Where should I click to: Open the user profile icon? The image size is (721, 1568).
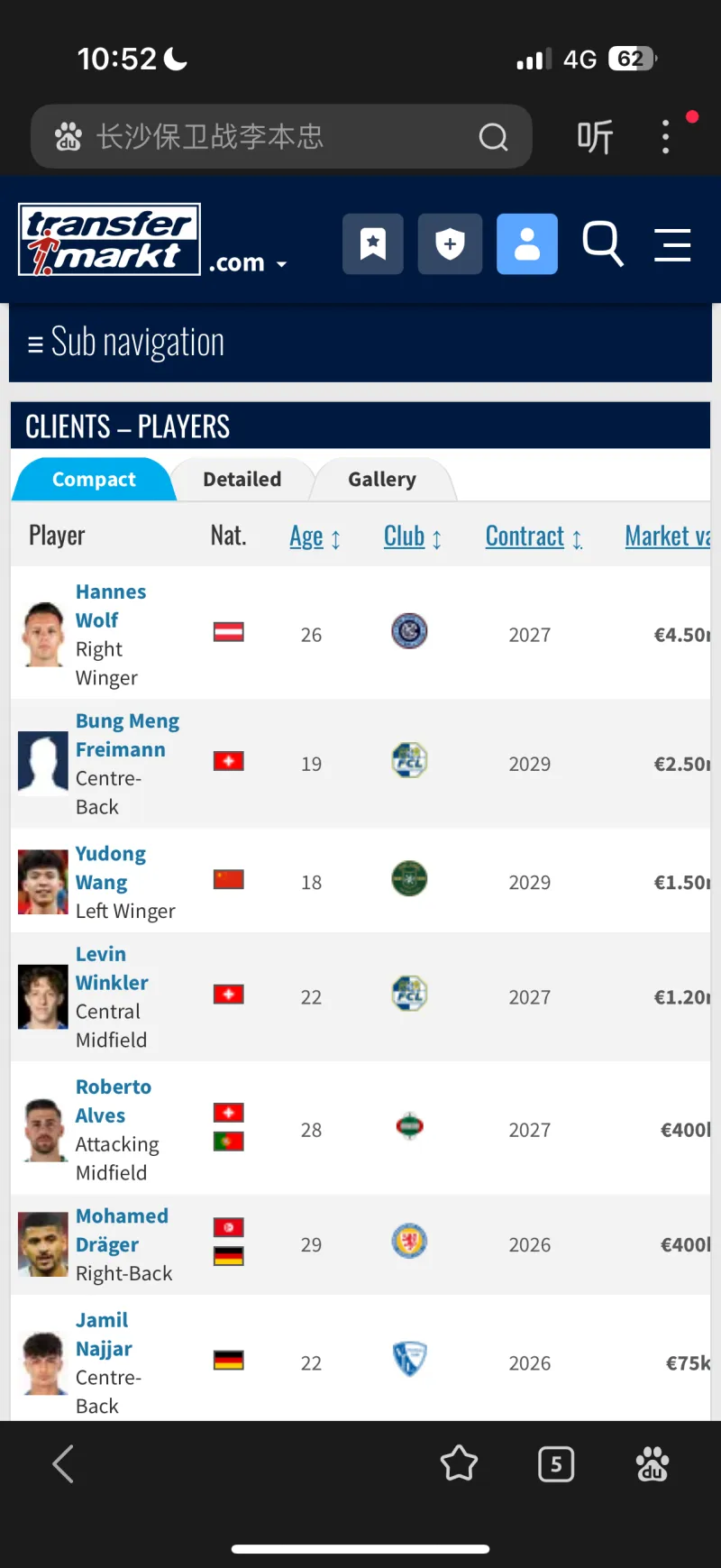point(527,244)
